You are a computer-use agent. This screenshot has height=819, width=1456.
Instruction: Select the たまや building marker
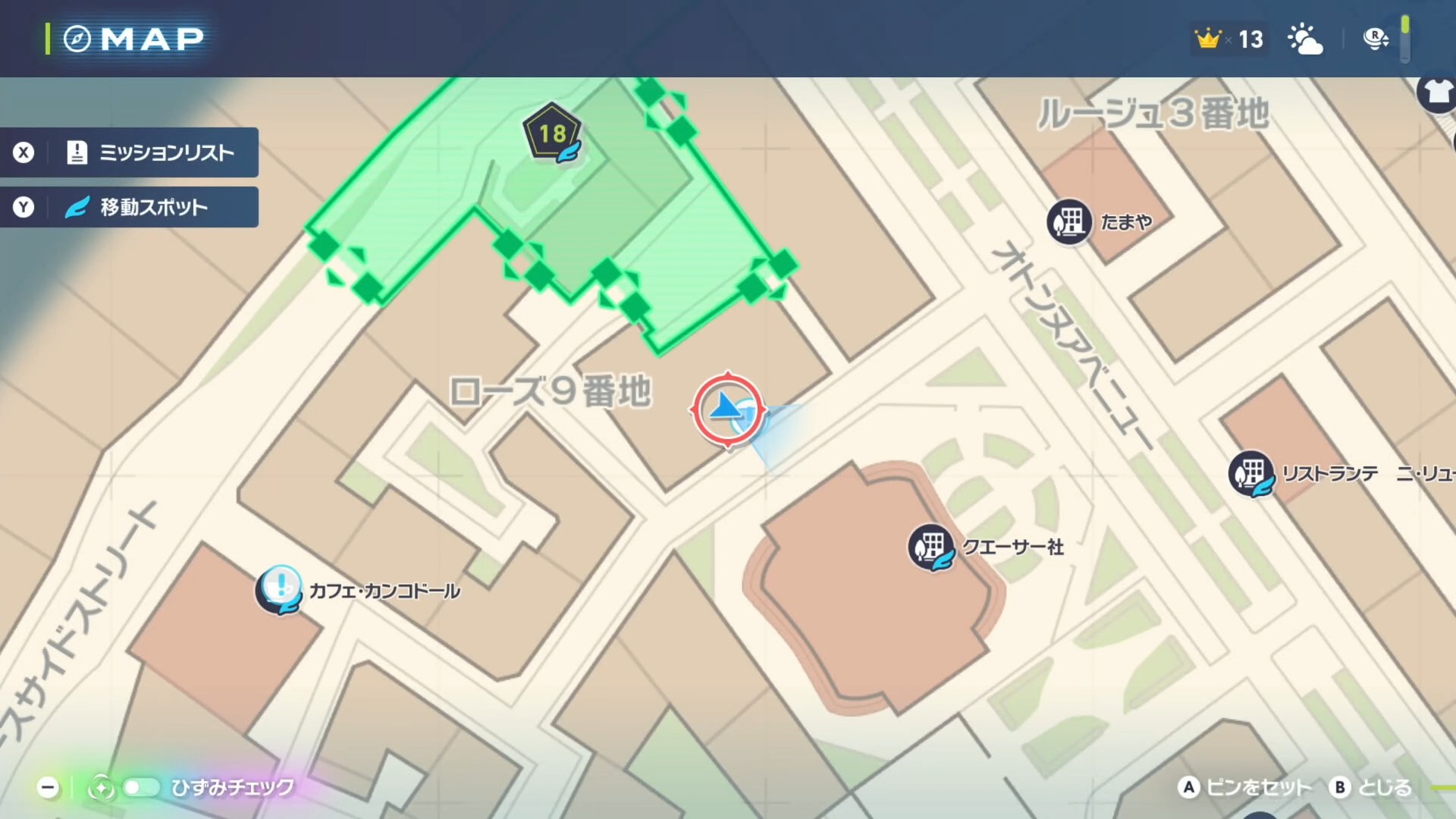(x=1069, y=221)
